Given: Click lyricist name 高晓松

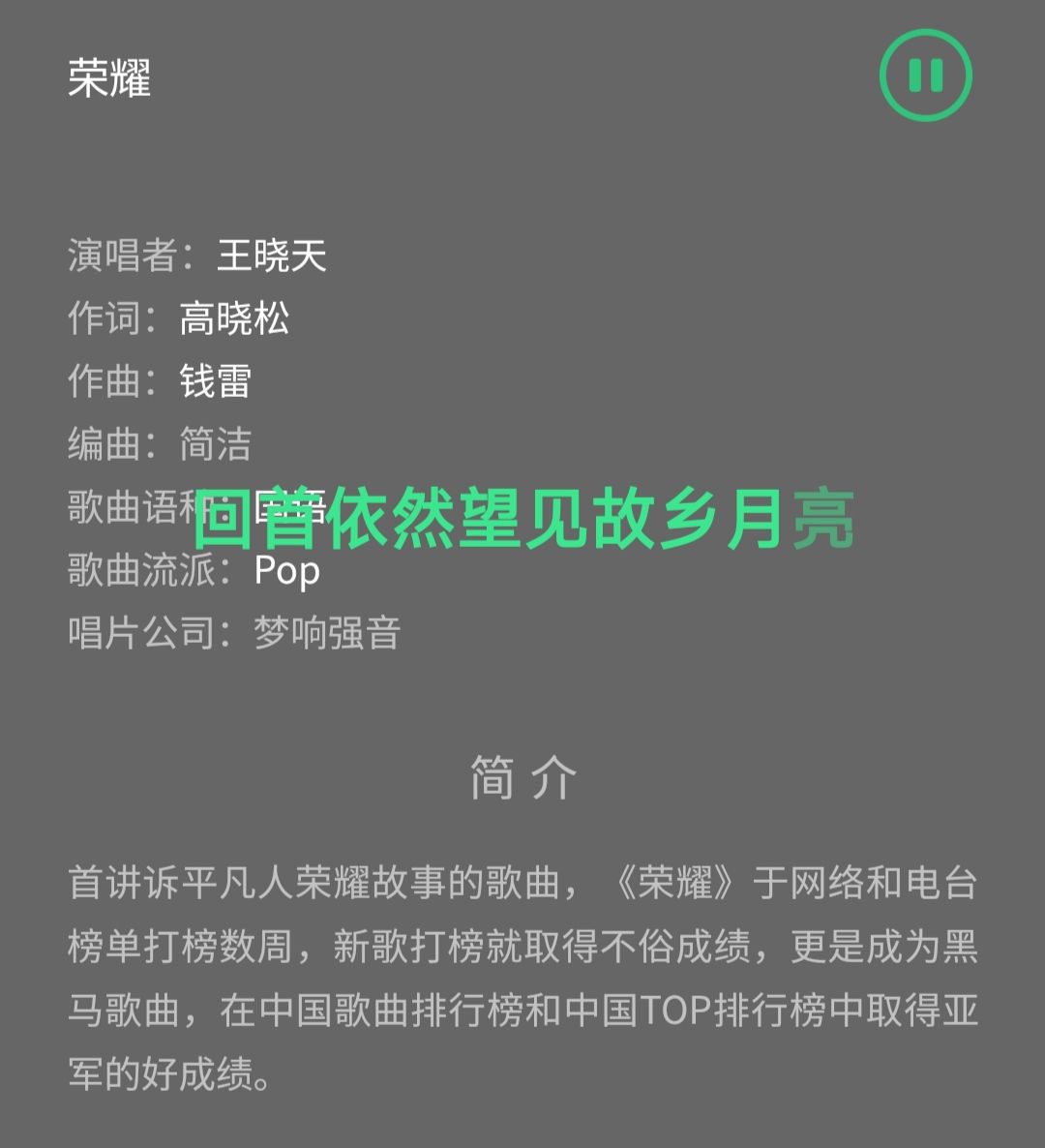Looking at the screenshot, I should [231, 319].
